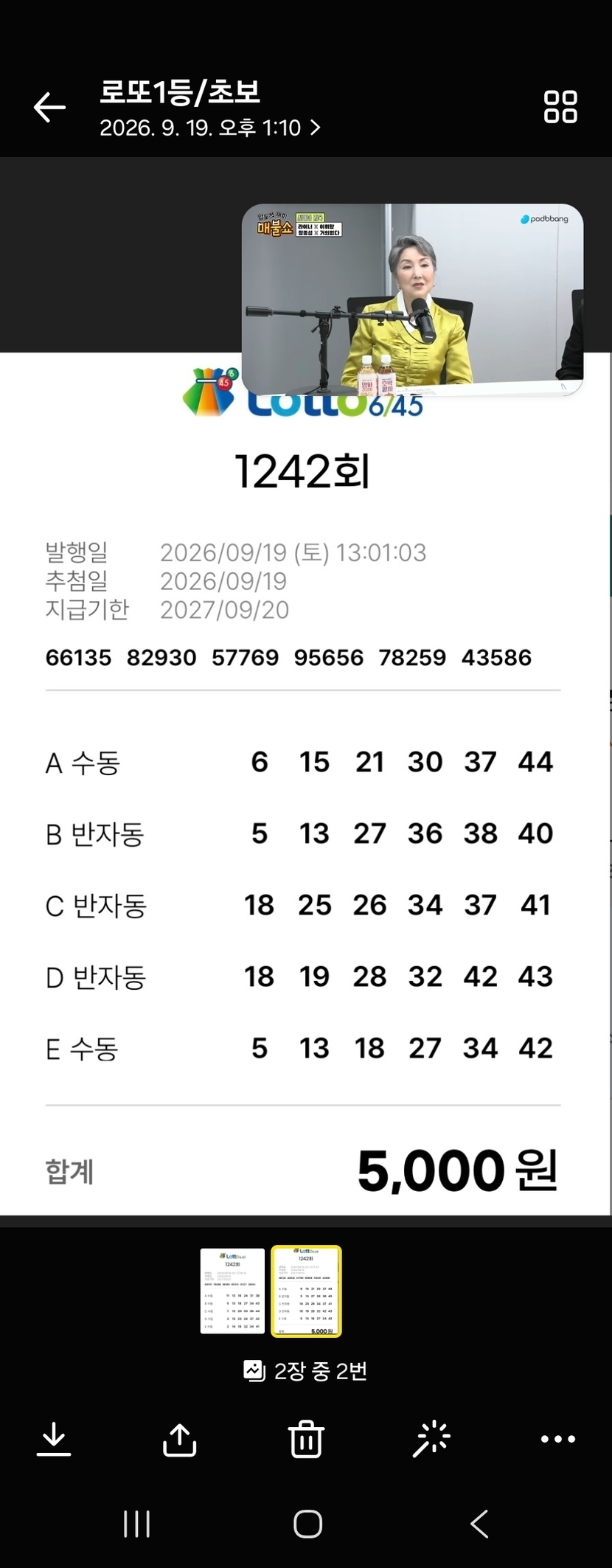Delete this image with the trash icon
Viewport: 612px width, 1568px height.
(x=306, y=1438)
